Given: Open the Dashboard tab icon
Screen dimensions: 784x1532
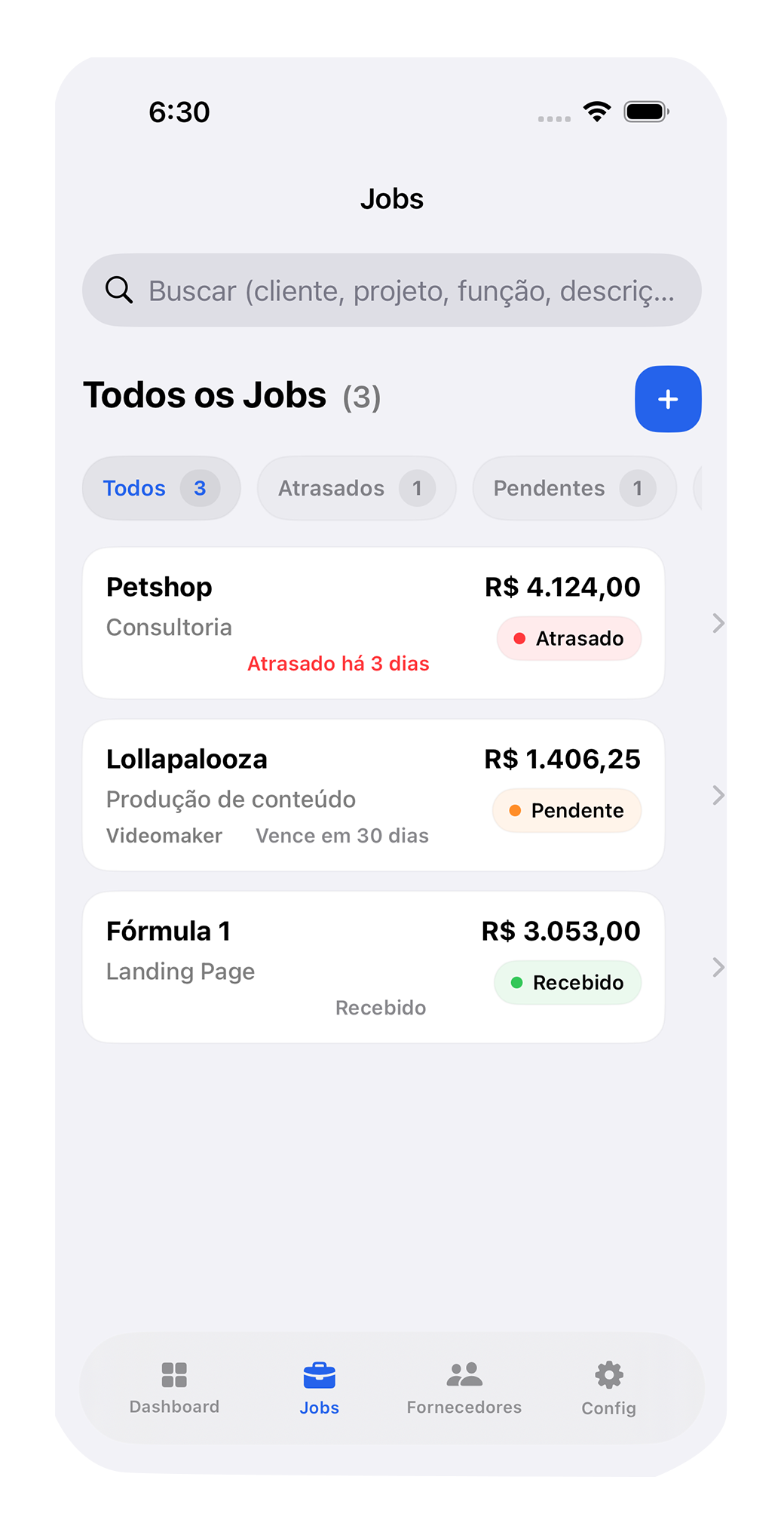Looking at the screenshot, I should [x=174, y=1374].
